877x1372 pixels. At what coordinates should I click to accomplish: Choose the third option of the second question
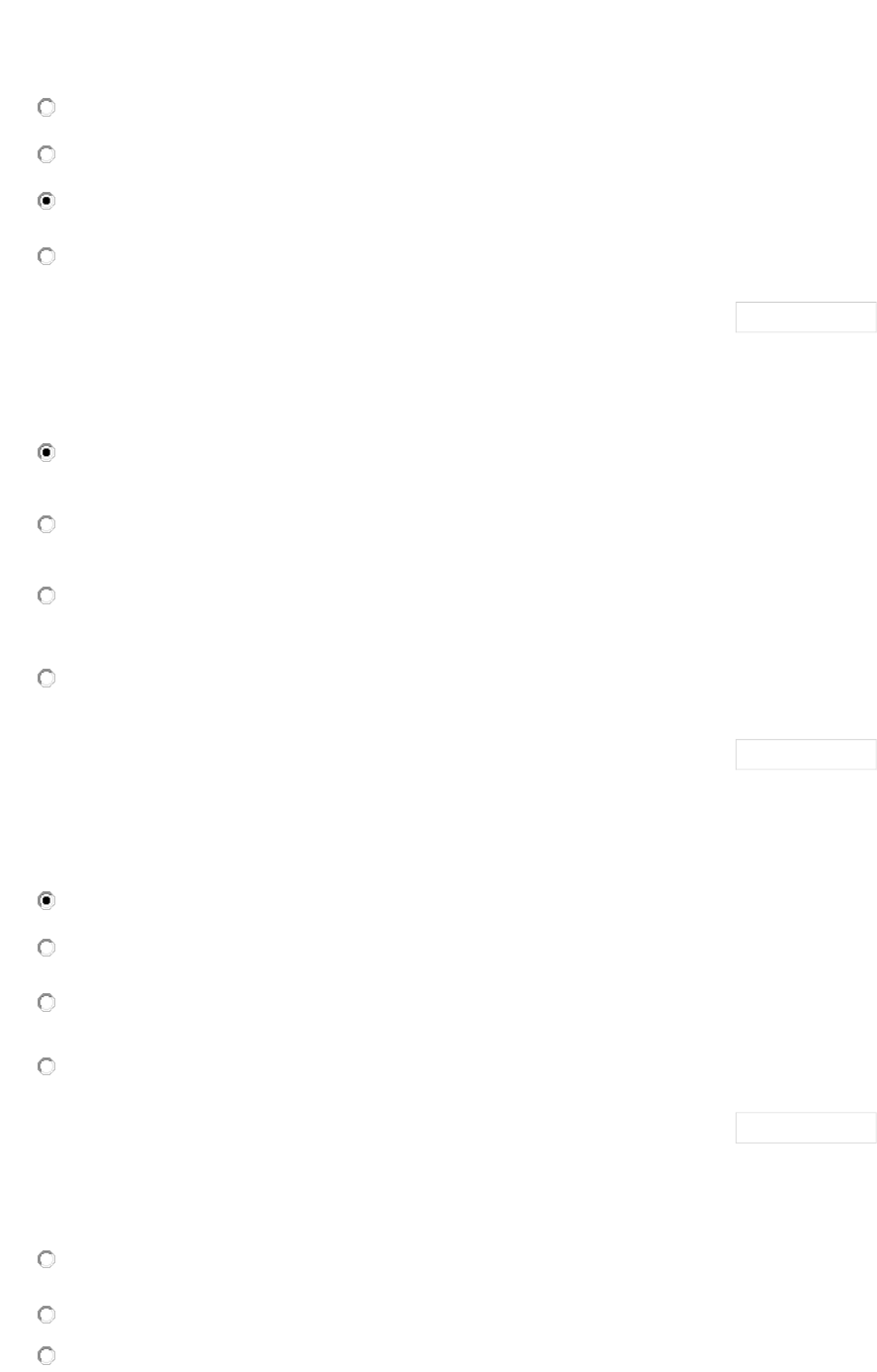click(x=46, y=595)
